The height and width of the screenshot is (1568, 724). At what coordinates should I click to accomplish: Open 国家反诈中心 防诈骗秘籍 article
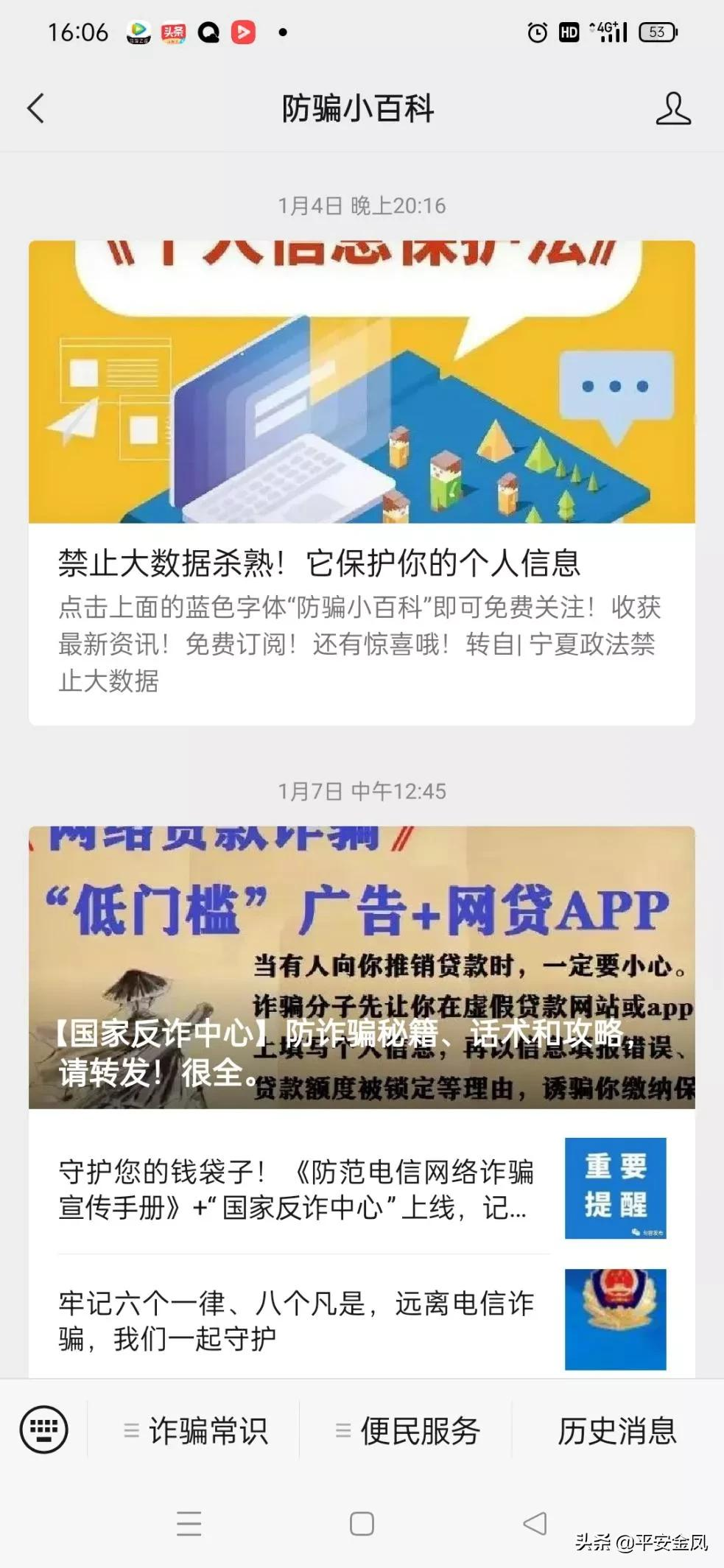[x=361, y=967]
